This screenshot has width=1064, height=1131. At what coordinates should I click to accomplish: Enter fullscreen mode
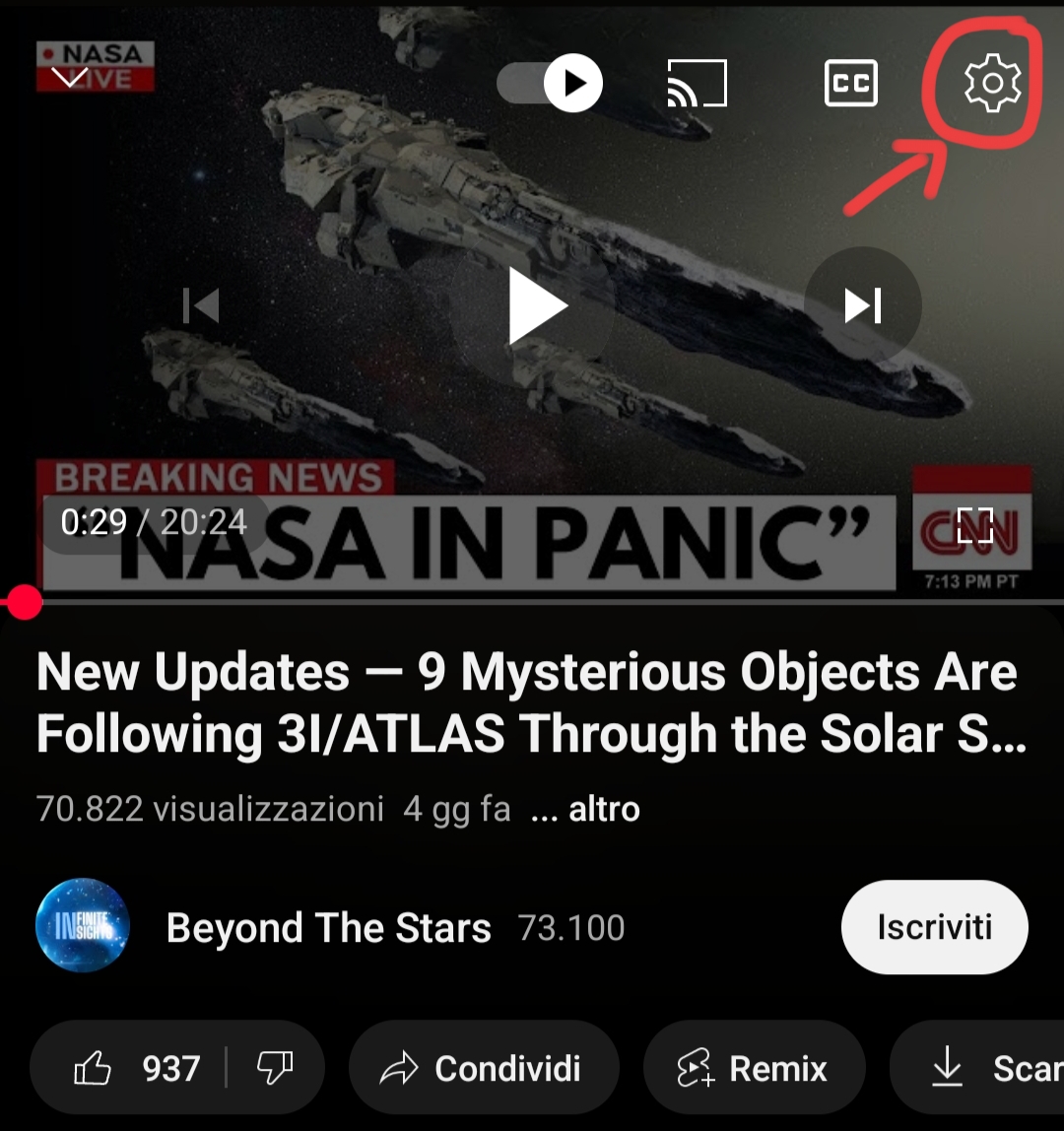pos(974,525)
